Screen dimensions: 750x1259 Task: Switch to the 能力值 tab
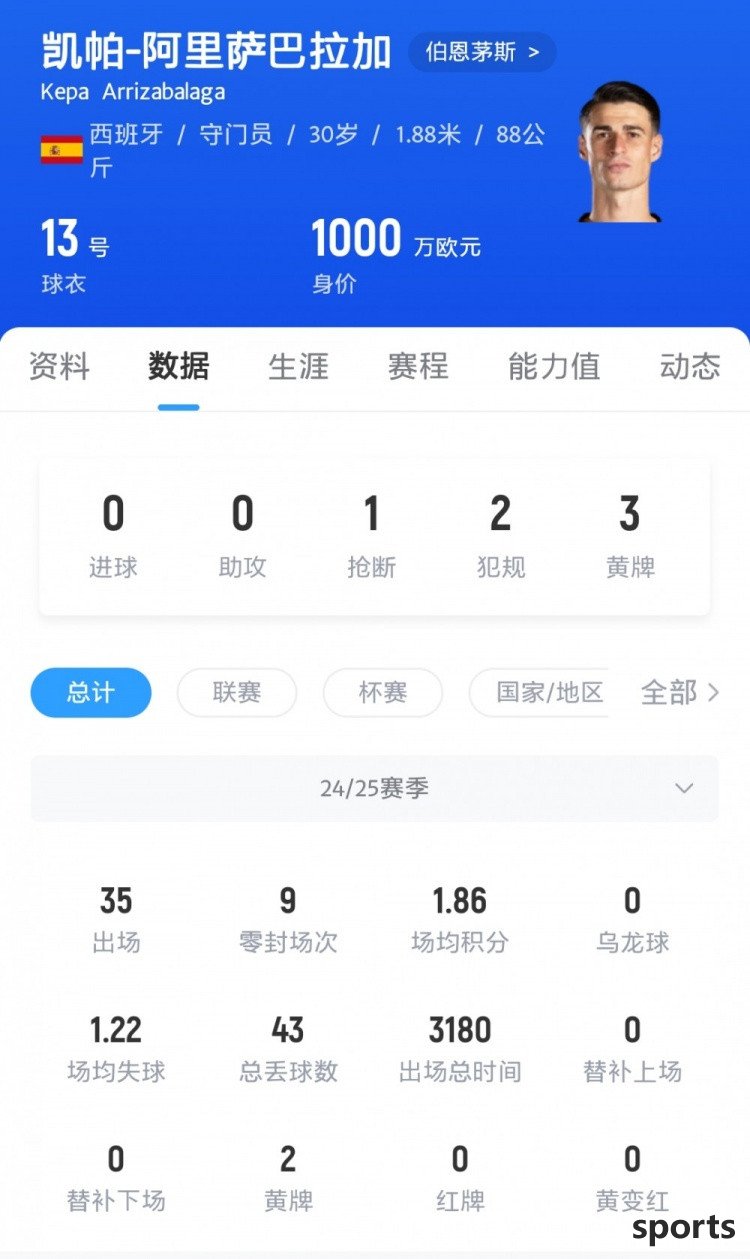pos(554,366)
